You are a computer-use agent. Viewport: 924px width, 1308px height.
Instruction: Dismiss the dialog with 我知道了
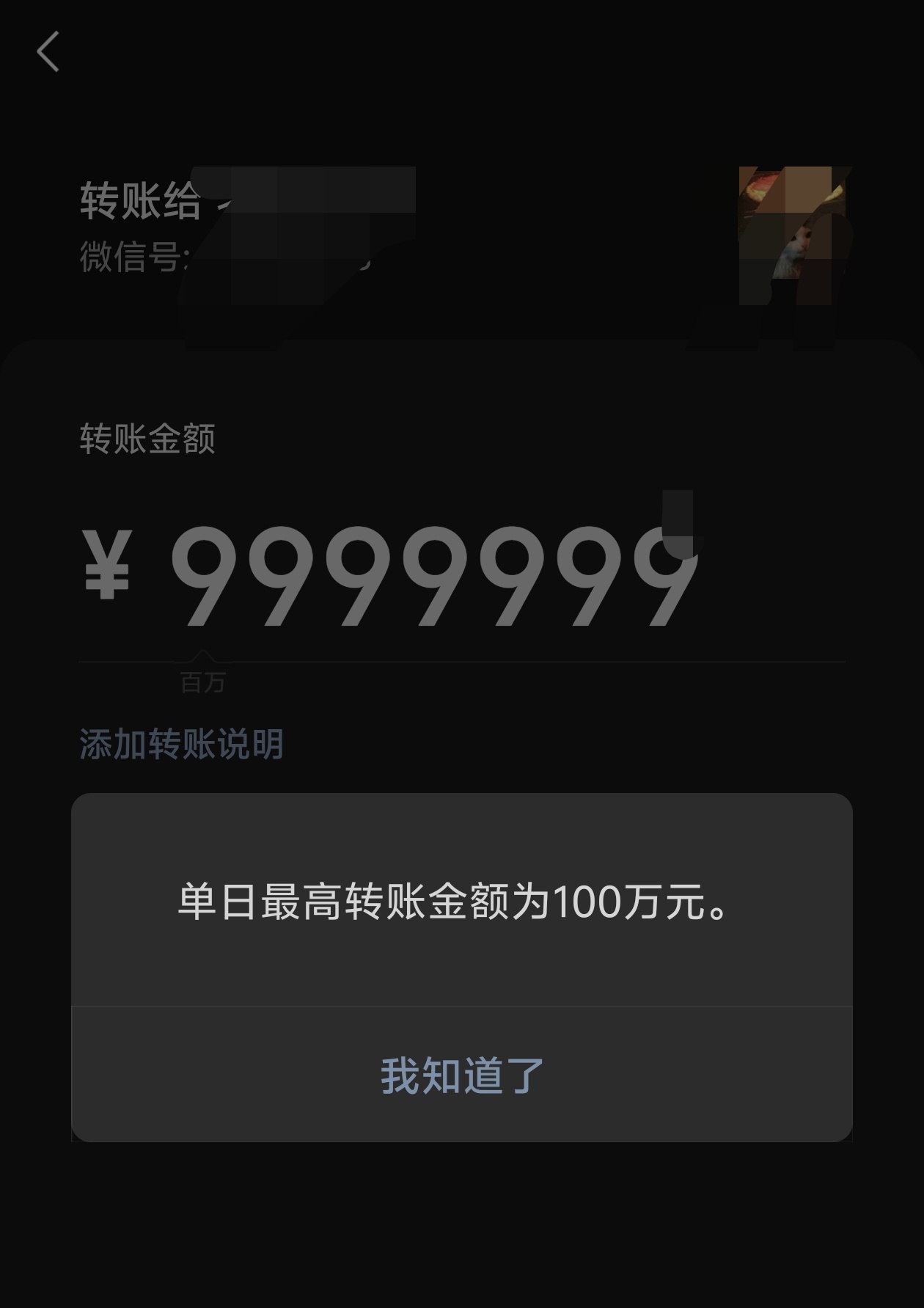[461, 1075]
